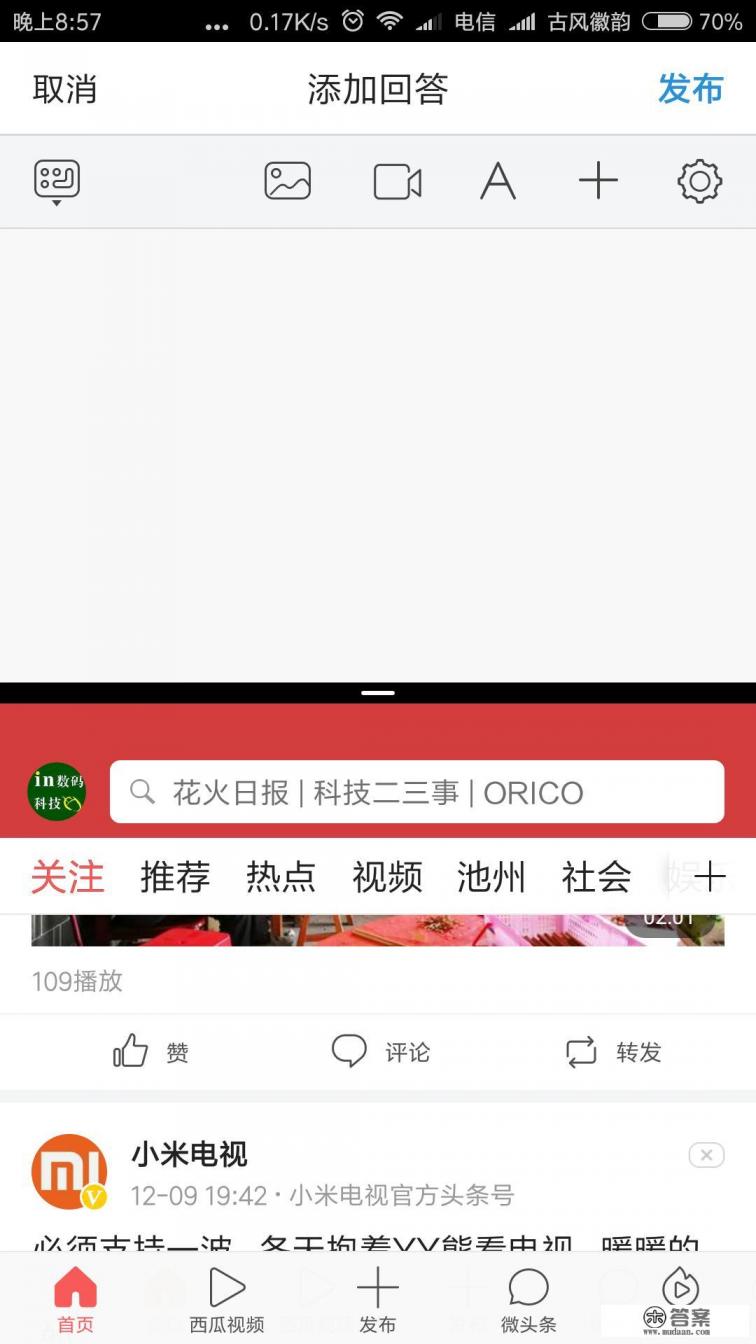This screenshot has width=756, height=1344.
Task: Open more insert options via the plus icon
Action: pyautogui.click(x=597, y=181)
